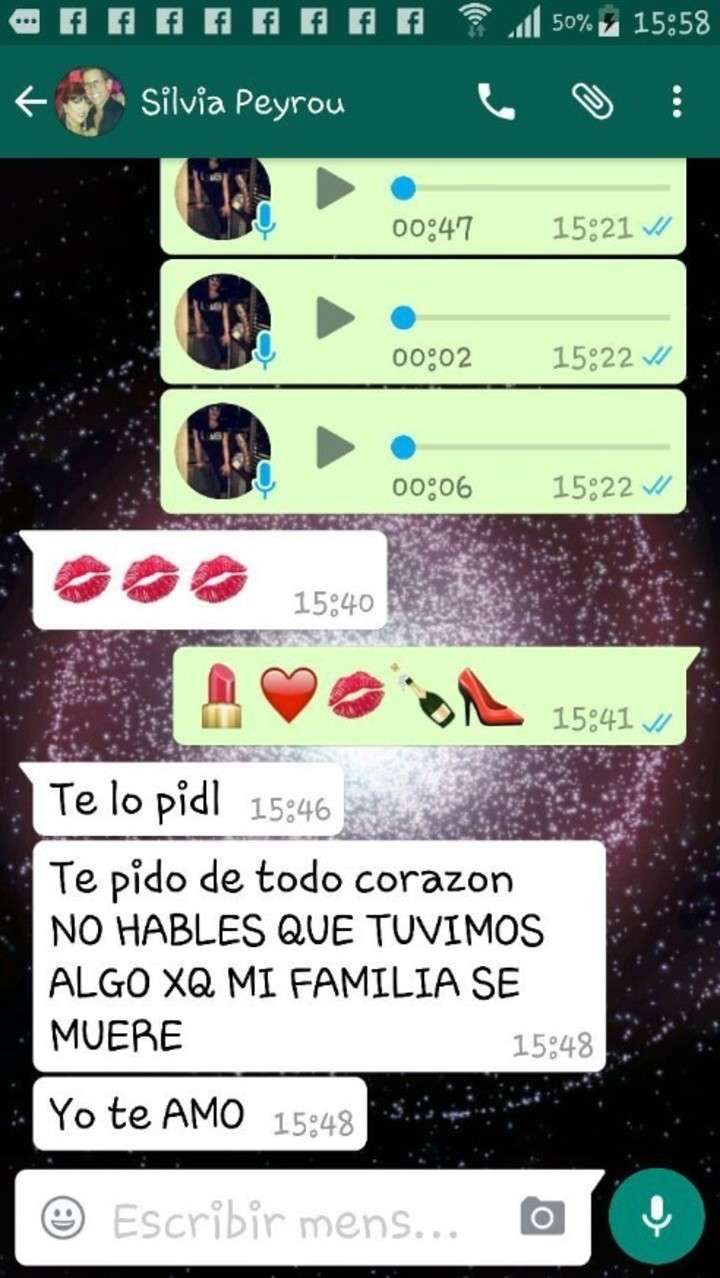
Task: Play the 00:47 voice message
Action: (x=335, y=188)
